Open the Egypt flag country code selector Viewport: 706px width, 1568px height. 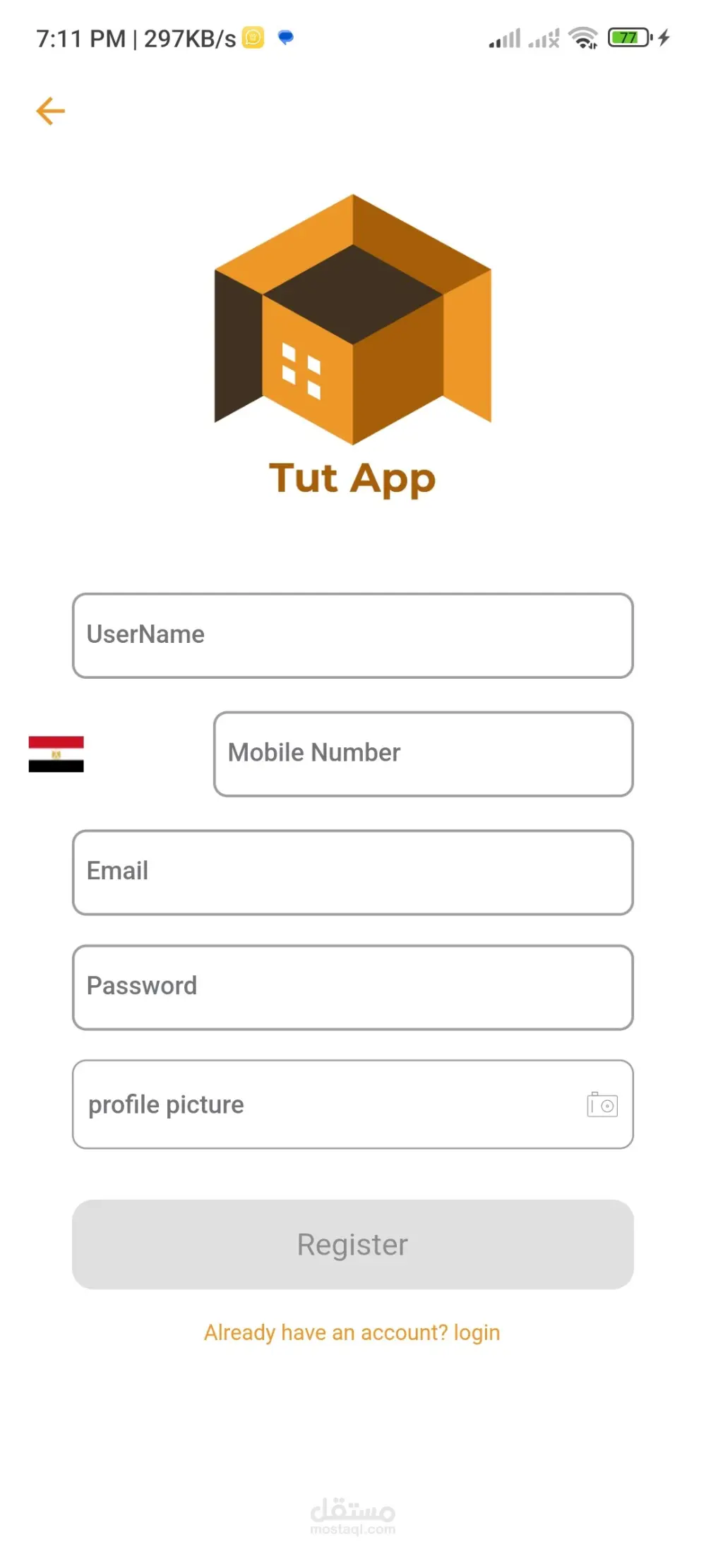point(56,754)
